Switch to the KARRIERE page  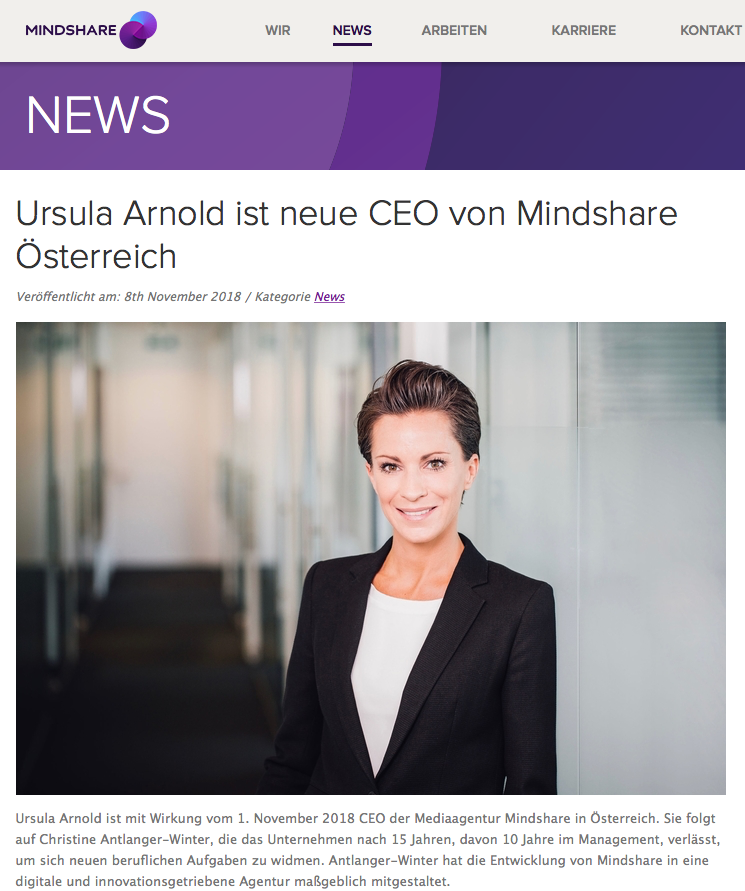pos(584,30)
